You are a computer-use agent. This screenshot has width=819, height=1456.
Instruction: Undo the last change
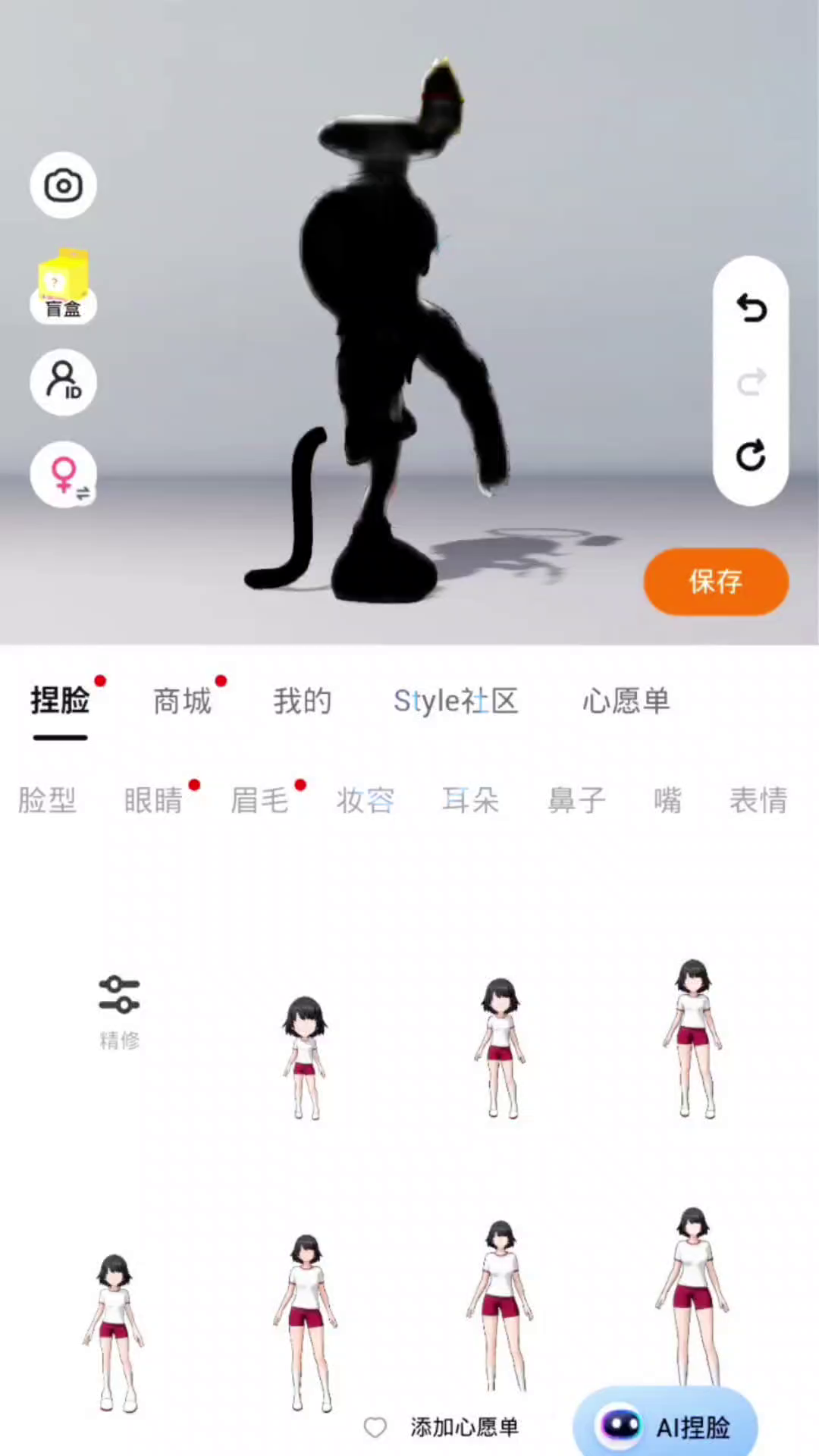751,309
